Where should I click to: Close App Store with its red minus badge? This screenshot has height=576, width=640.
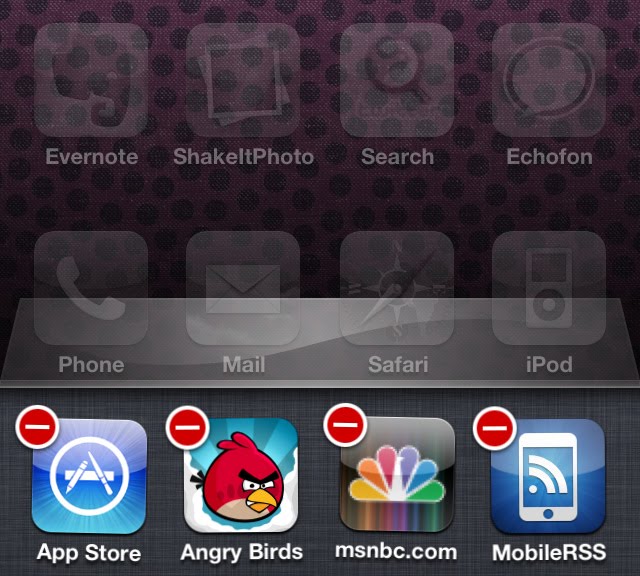(37, 427)
